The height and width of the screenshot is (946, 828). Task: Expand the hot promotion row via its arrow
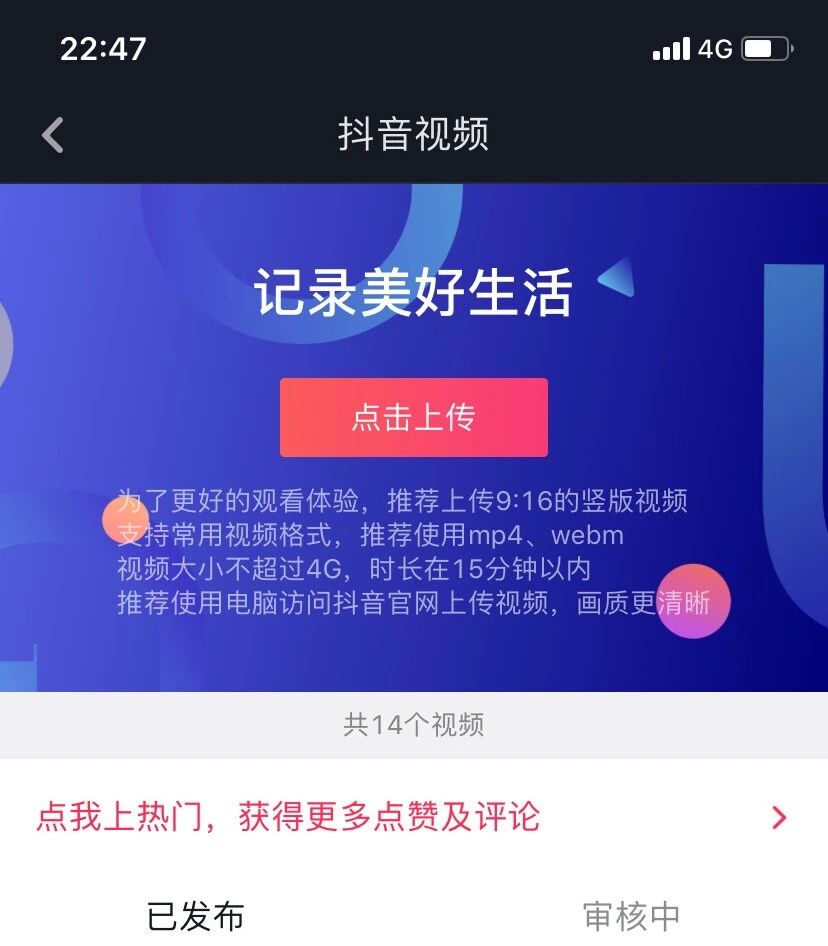tap(778, 817)
